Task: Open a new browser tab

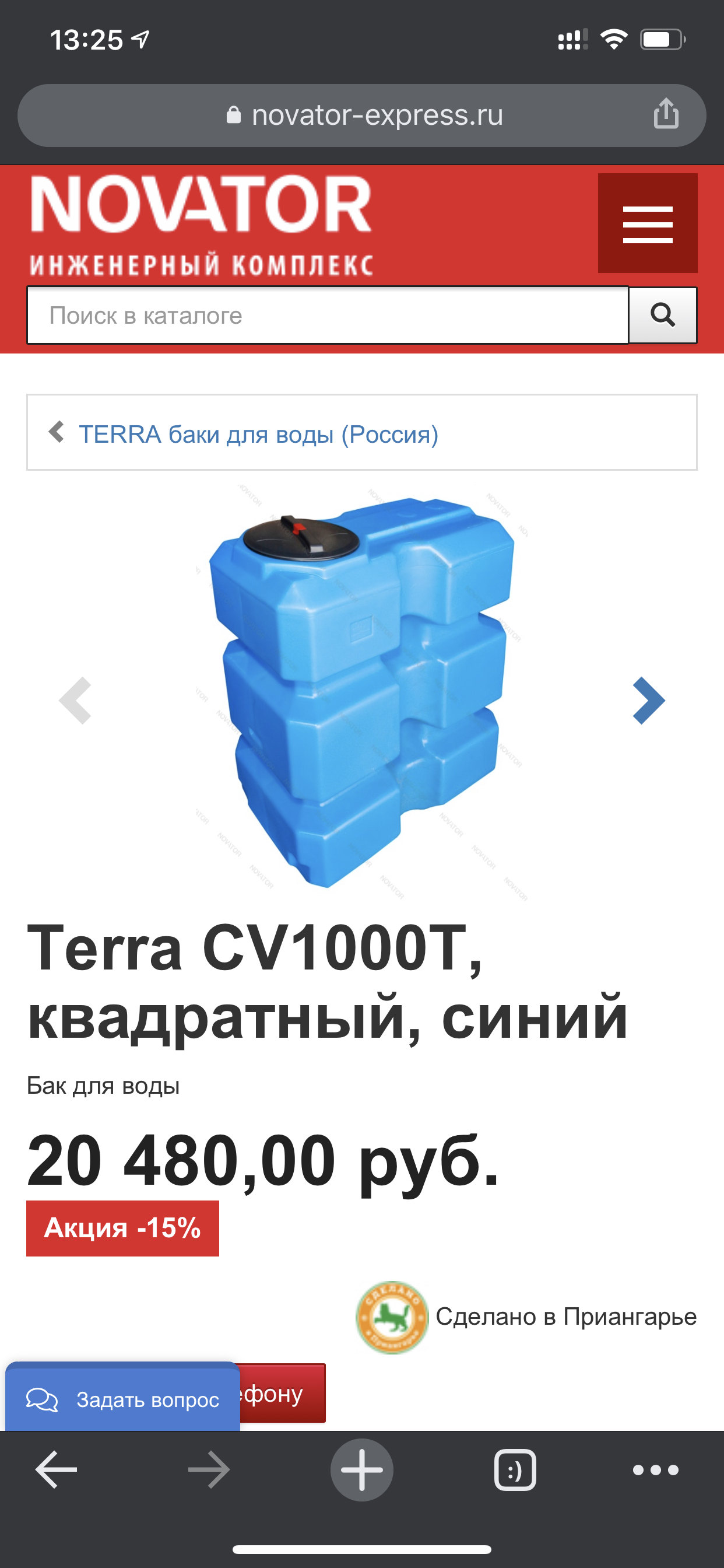Action: pos(362,1469)
